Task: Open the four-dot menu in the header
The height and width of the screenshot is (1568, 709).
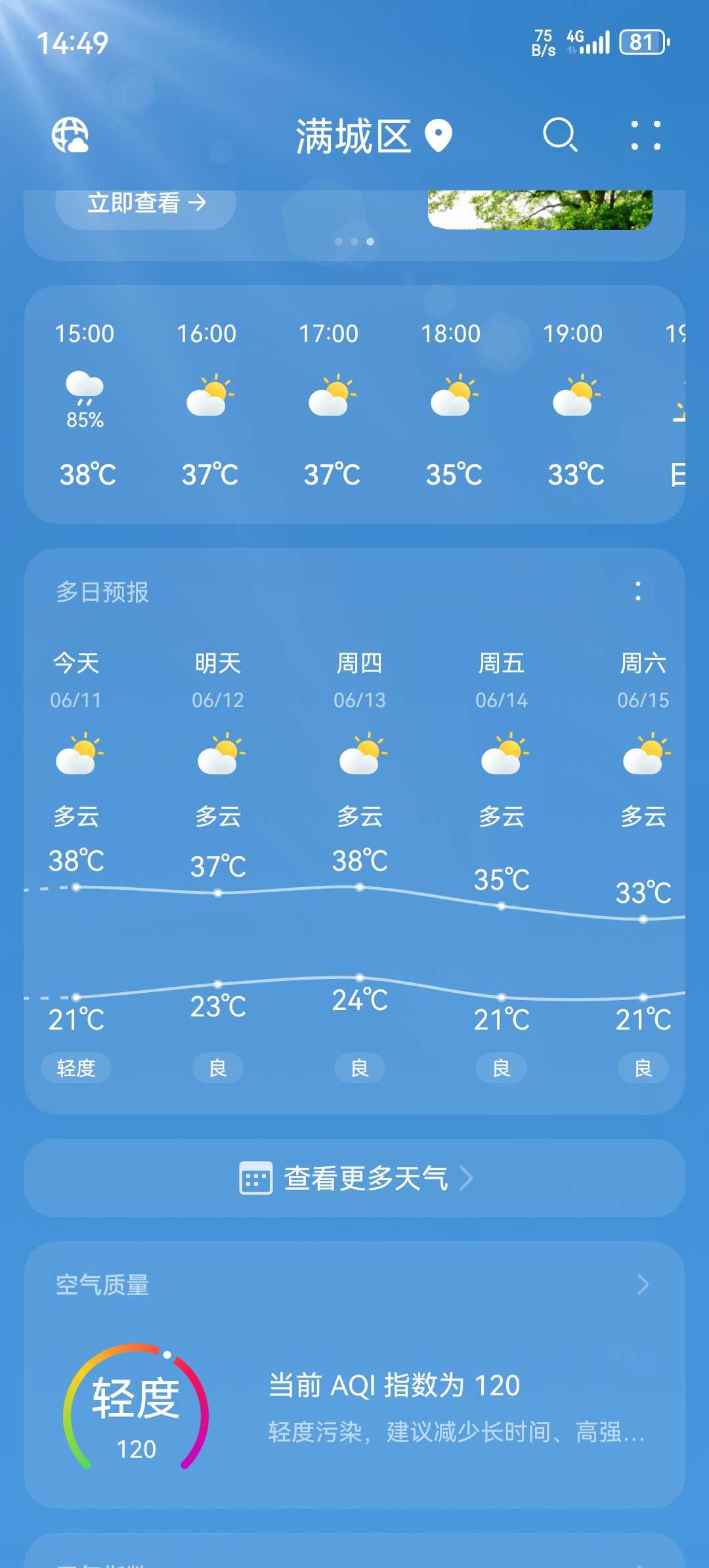Action: click(646, 135)
